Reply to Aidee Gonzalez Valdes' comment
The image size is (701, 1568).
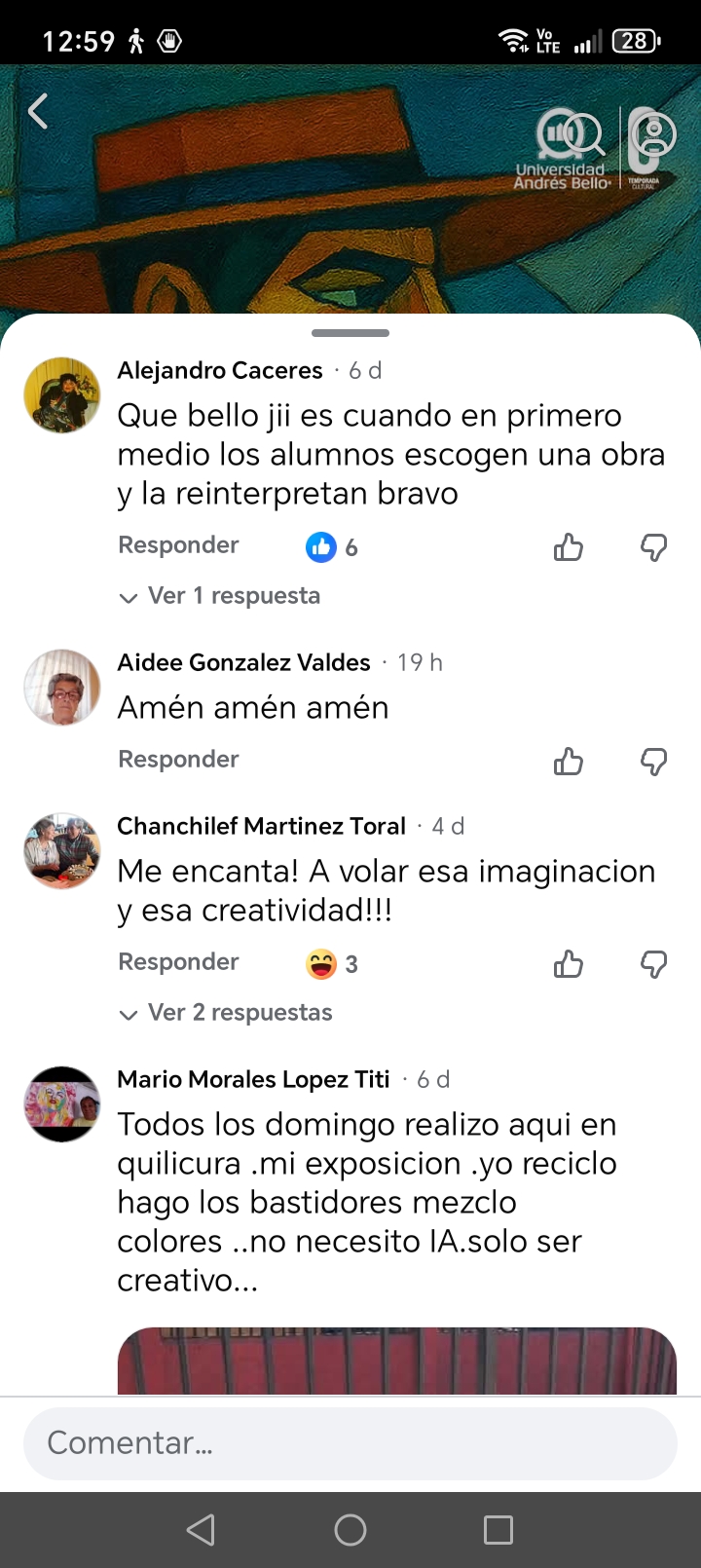pos(178,760)
